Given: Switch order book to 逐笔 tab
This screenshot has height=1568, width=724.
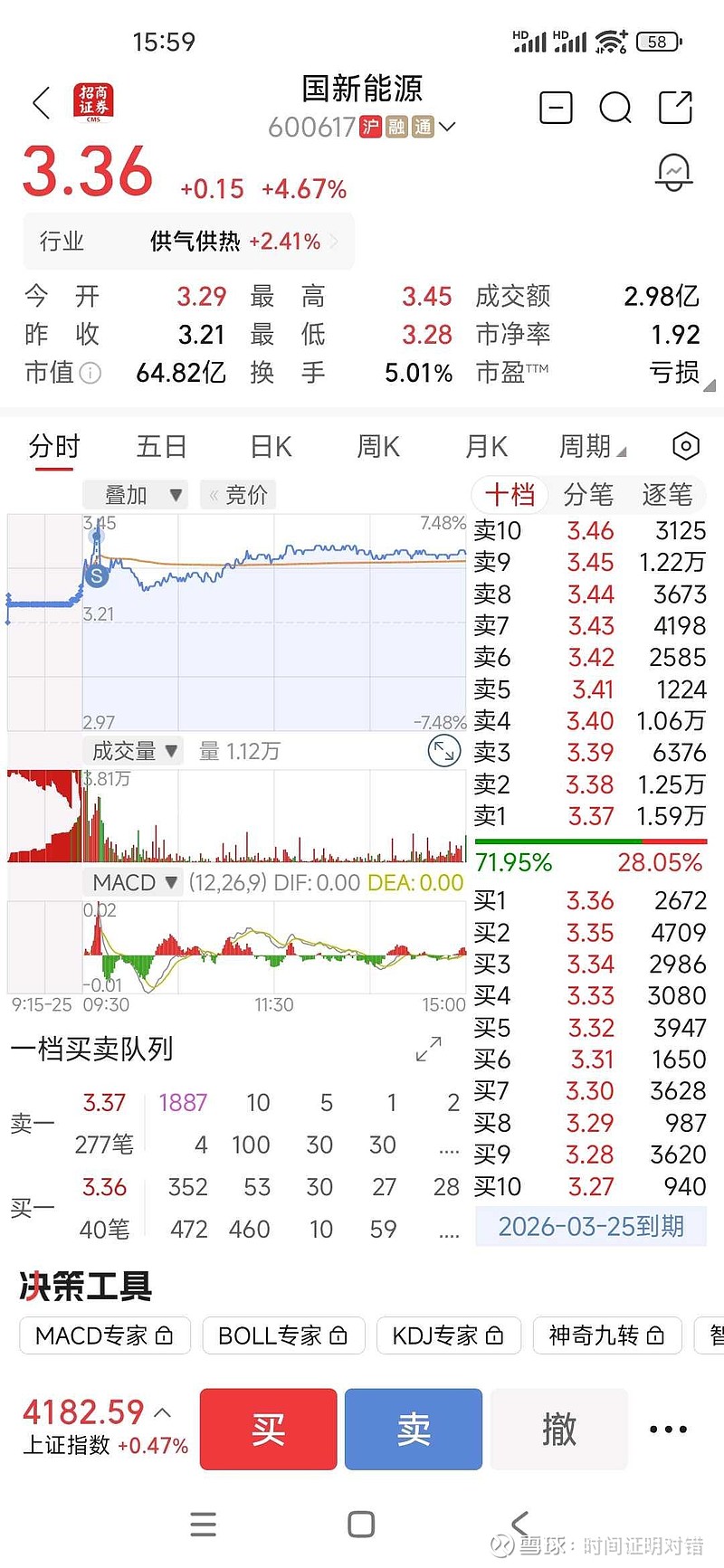Looking at the screenshot, I should coord(667,495).
